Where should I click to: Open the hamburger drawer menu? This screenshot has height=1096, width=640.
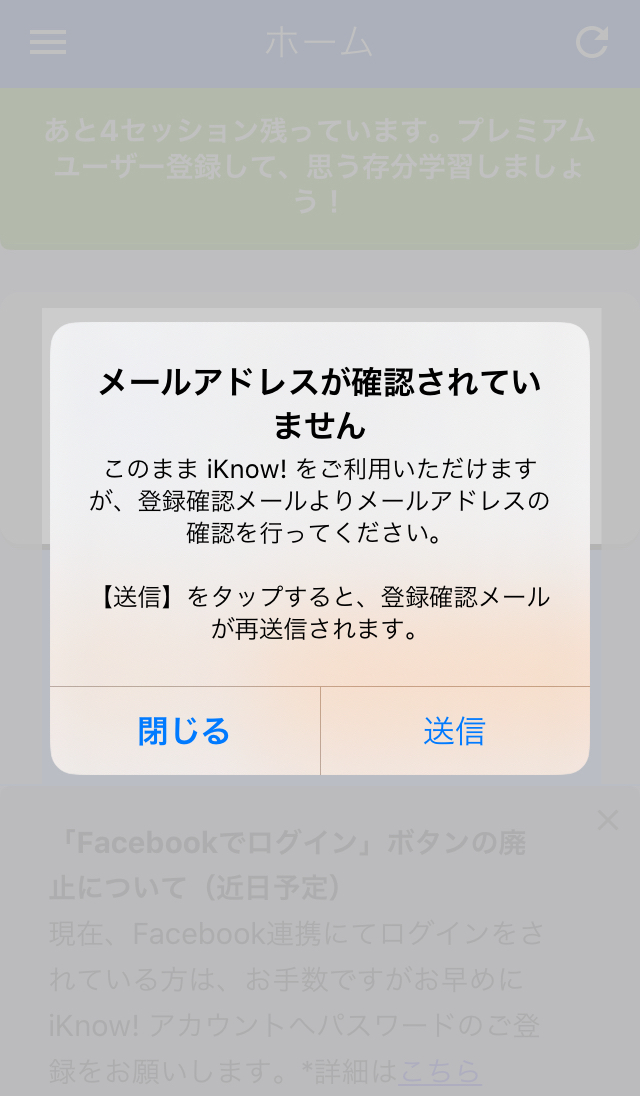tap(48, 42)
